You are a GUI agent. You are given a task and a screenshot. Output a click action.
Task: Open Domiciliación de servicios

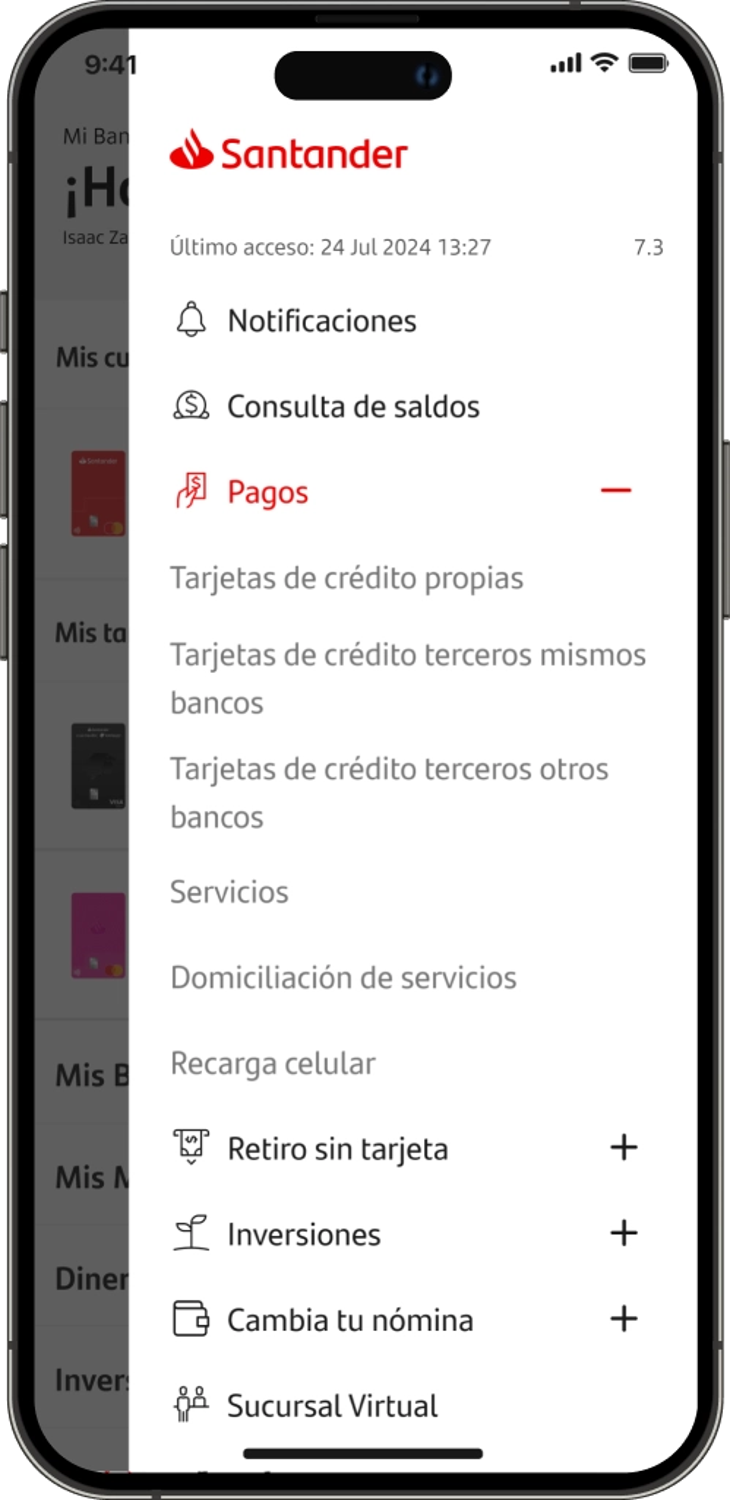coord(343,977)
